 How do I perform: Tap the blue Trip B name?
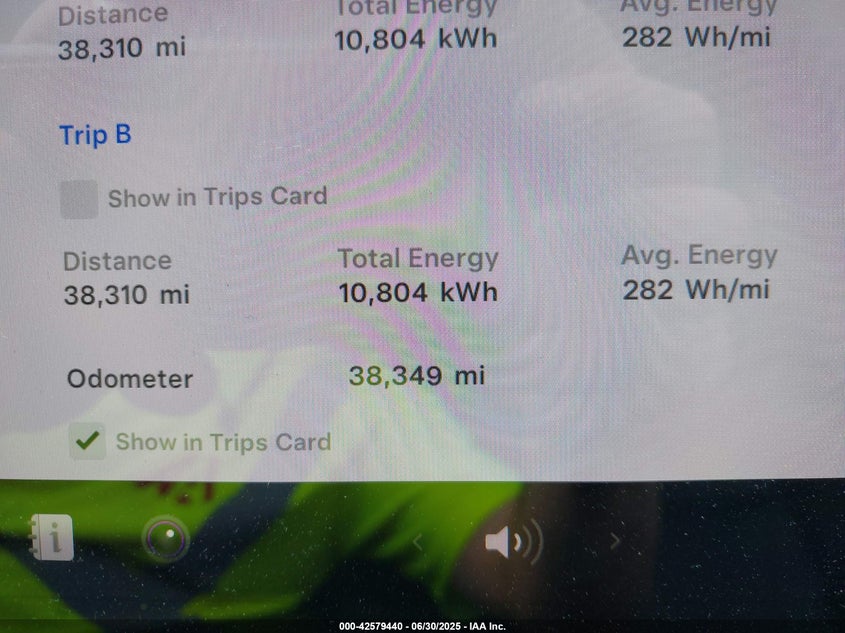coord(95,135)
